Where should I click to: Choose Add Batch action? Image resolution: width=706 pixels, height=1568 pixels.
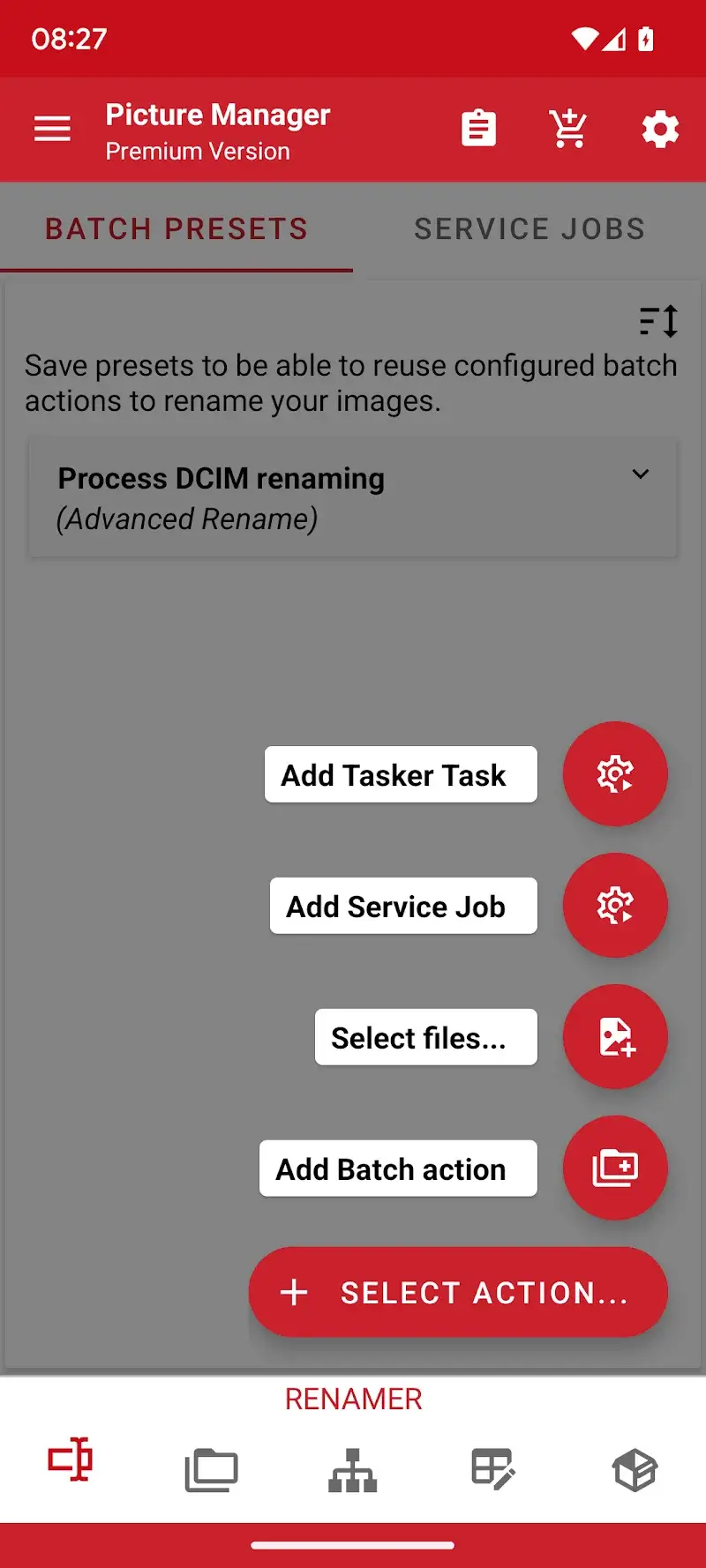614,1169
